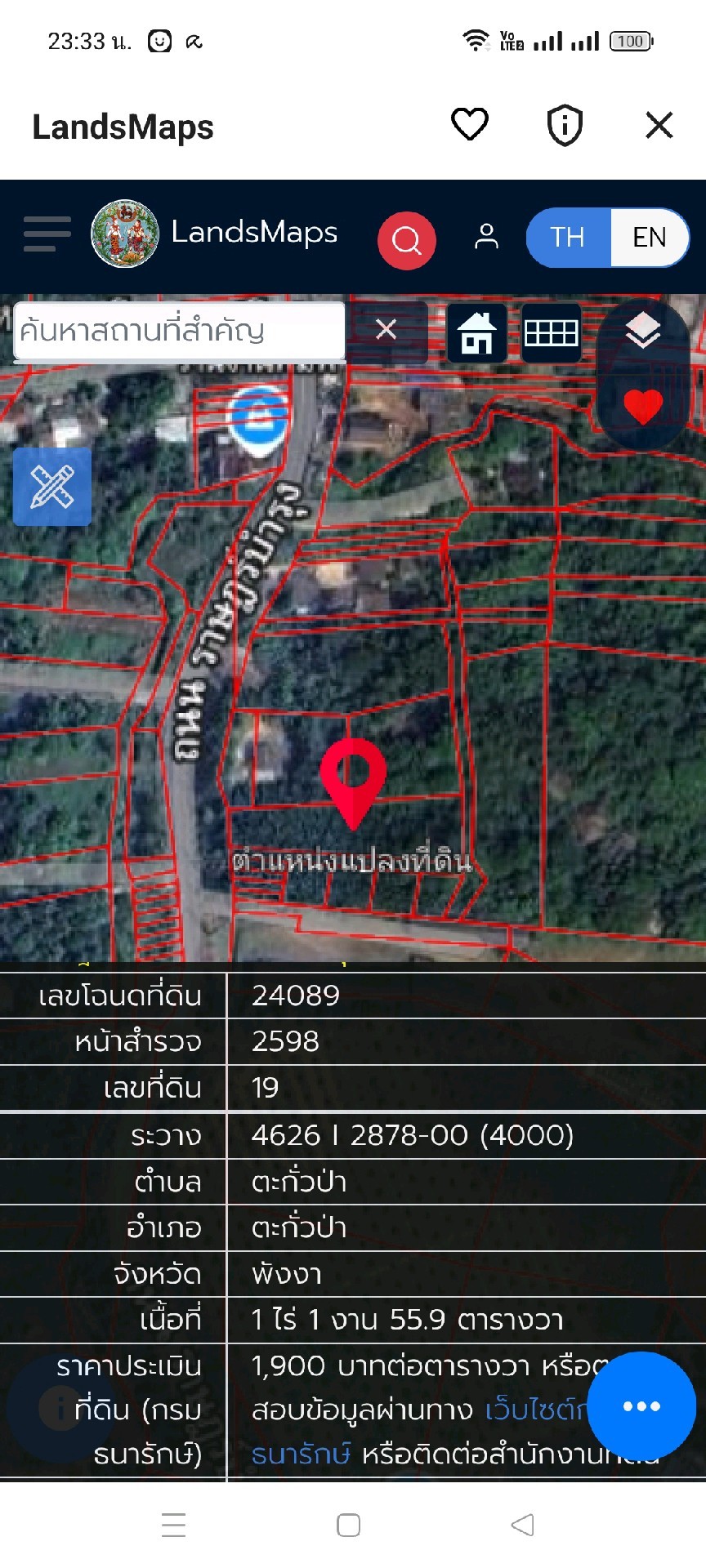Add LandsMaps page to favorites with heart
The height and width of the screenshot is (1568, 706).
(470, 125)
